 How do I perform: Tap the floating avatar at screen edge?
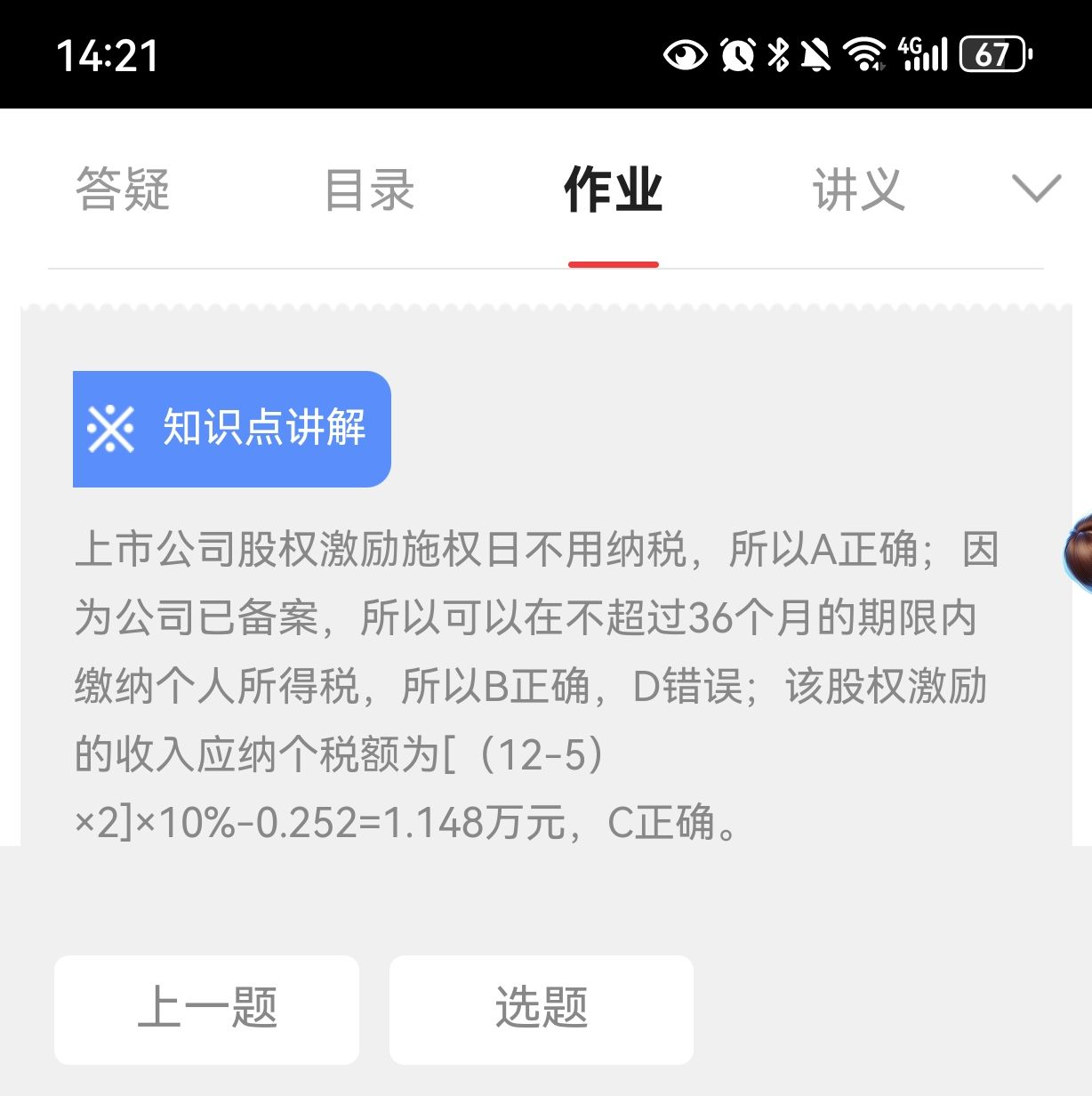[x=1078, y=552]
